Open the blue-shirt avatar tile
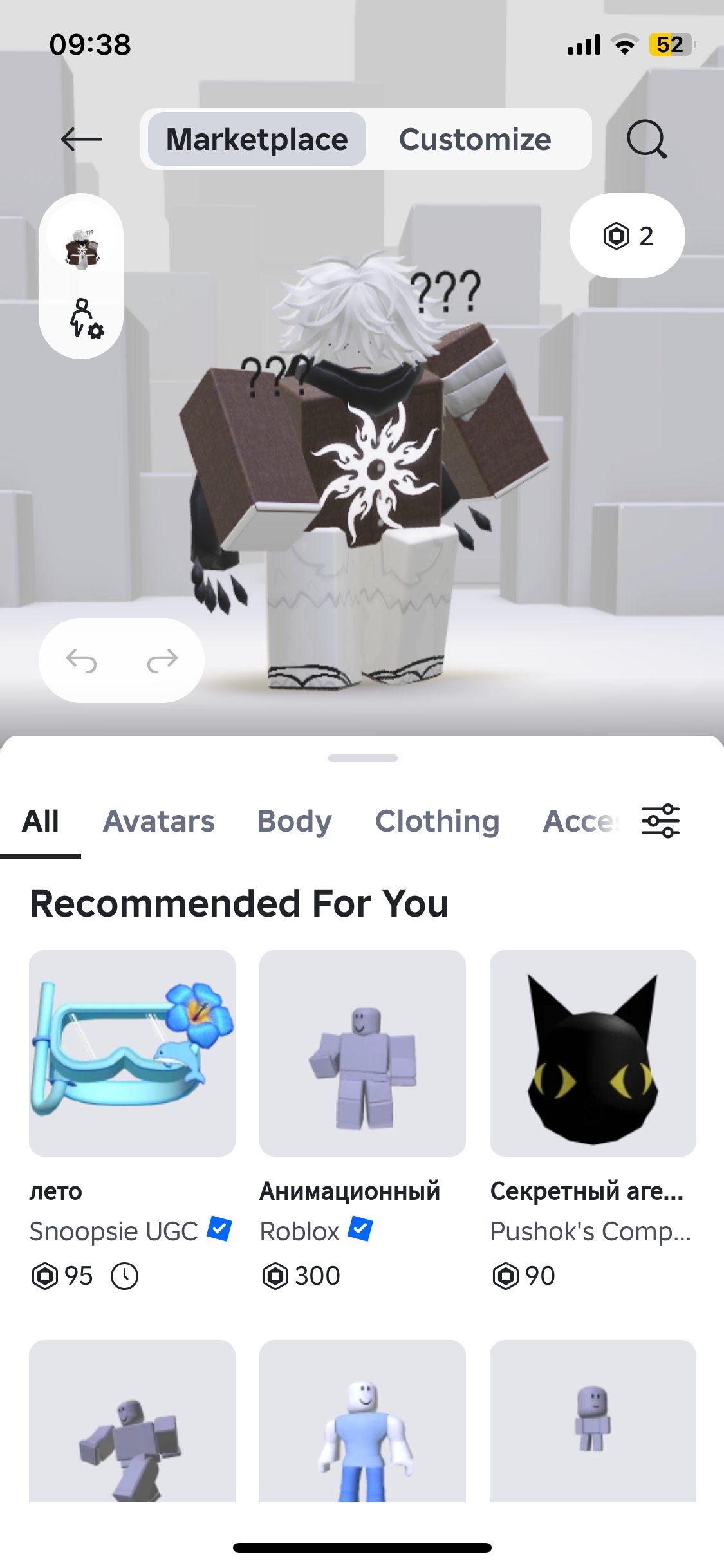The image size is (724, 1568). pos(362,1421)
